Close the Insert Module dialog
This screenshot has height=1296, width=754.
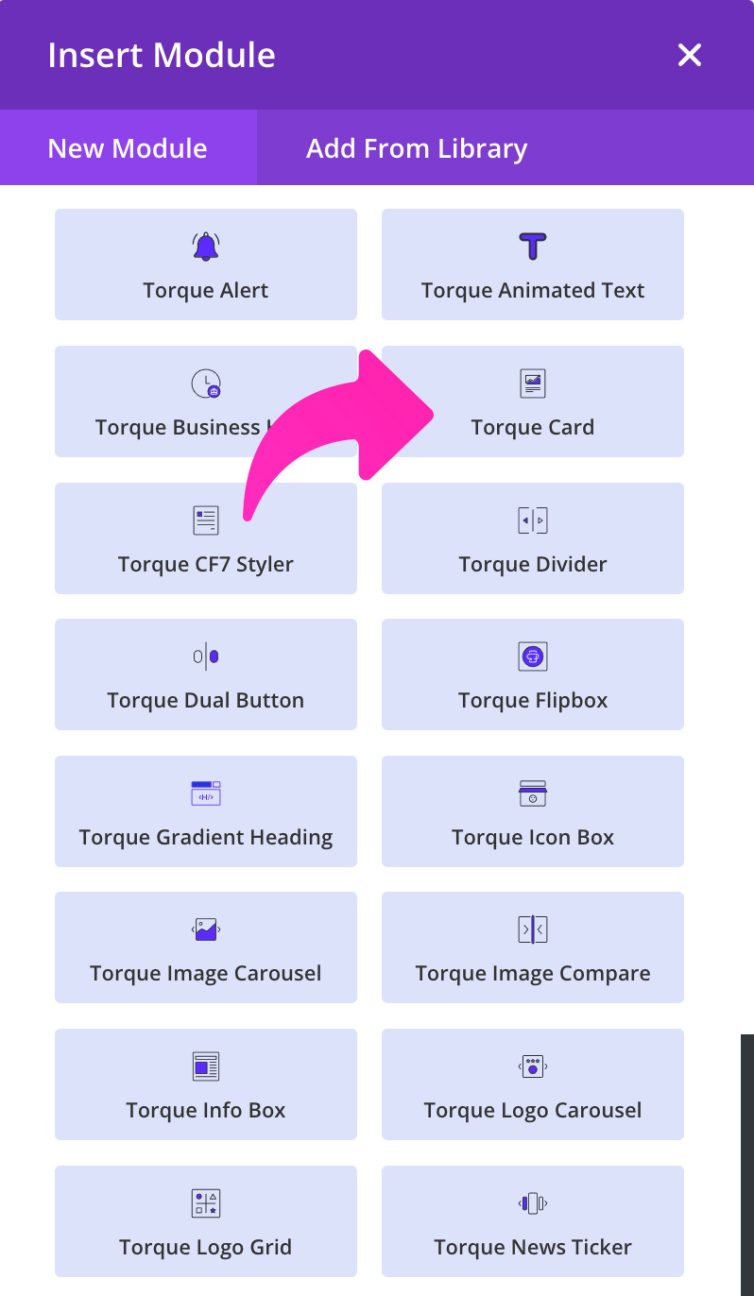[689, 55]
